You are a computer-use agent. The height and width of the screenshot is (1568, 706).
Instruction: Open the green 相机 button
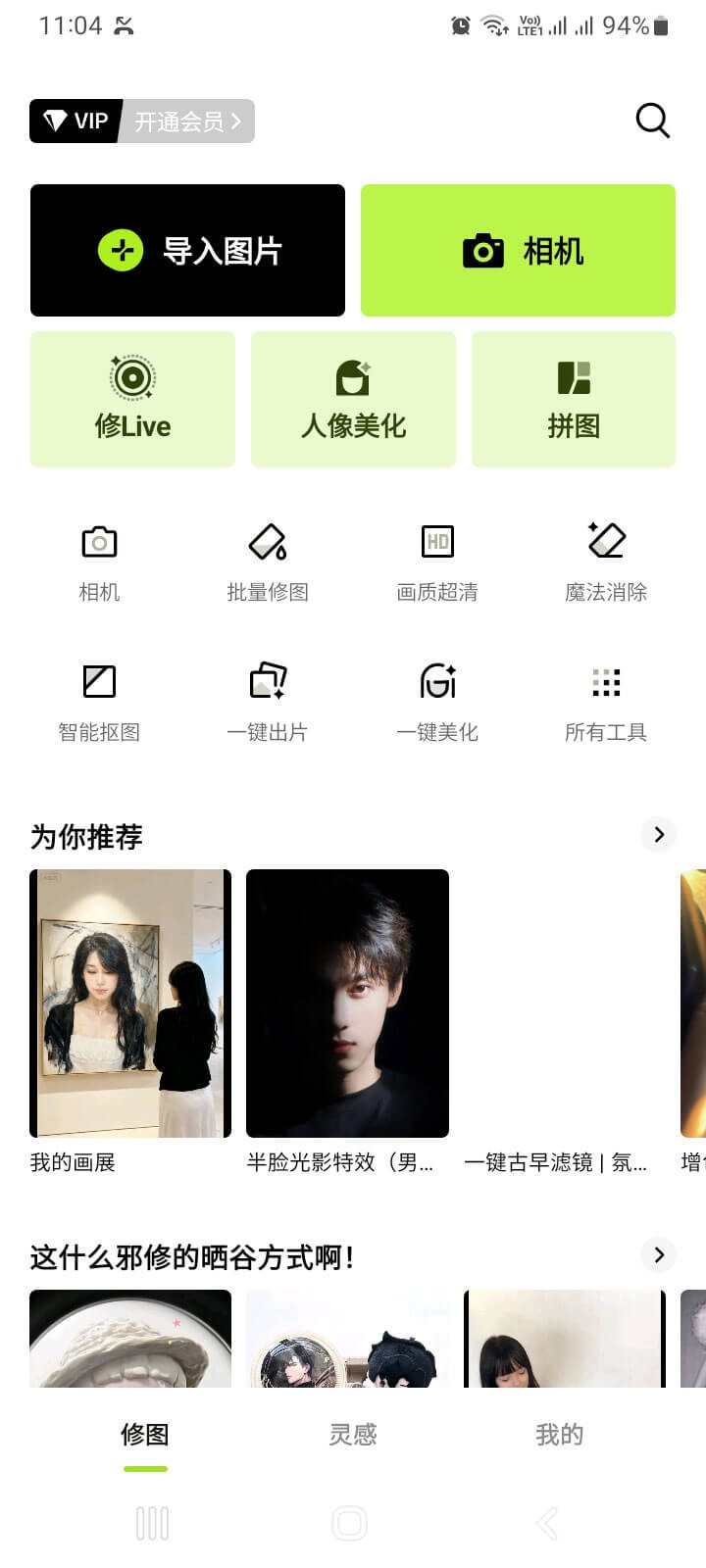518,251
